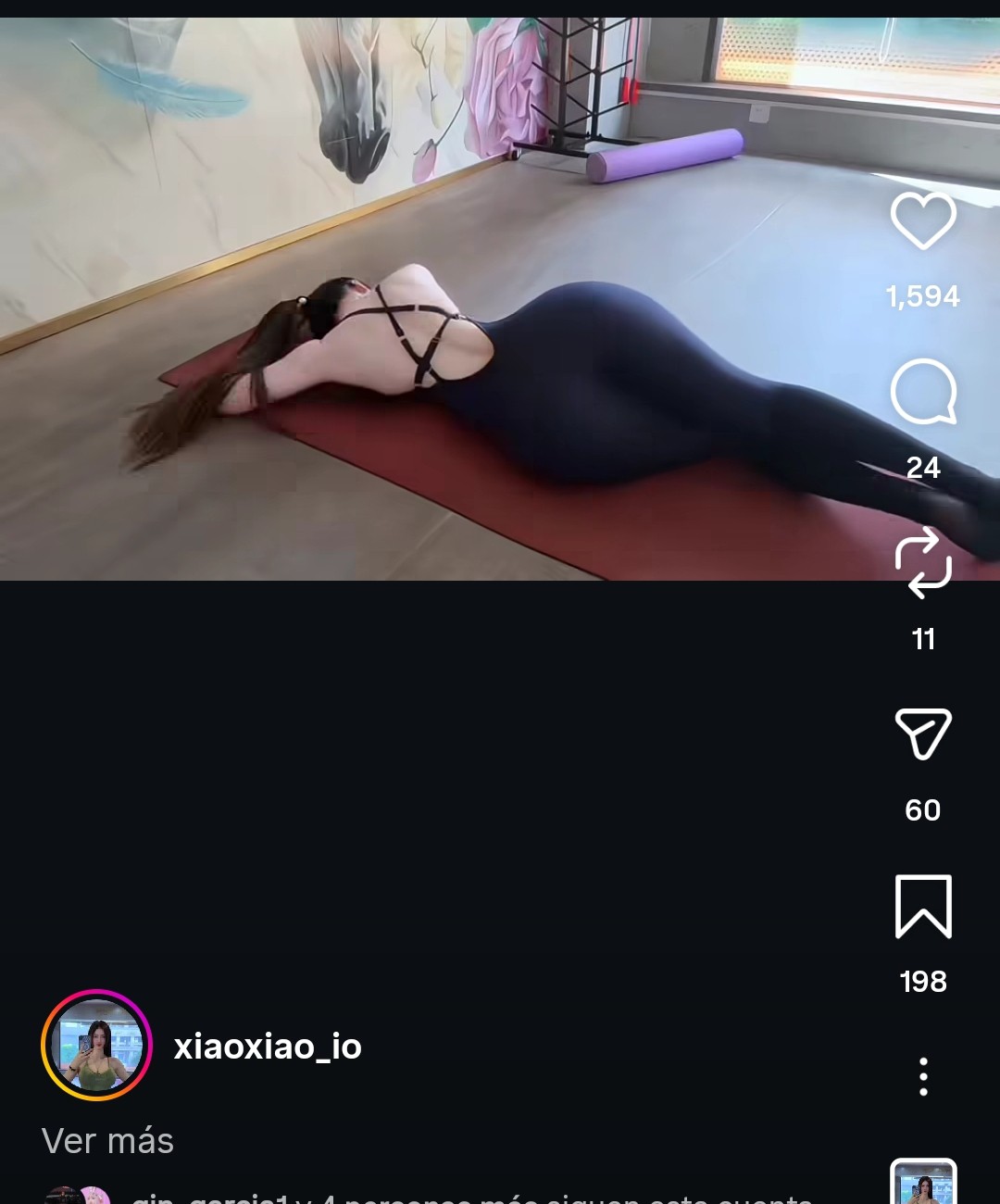
Task: Like this reel with the heart icon
Action: coord(923,221)
